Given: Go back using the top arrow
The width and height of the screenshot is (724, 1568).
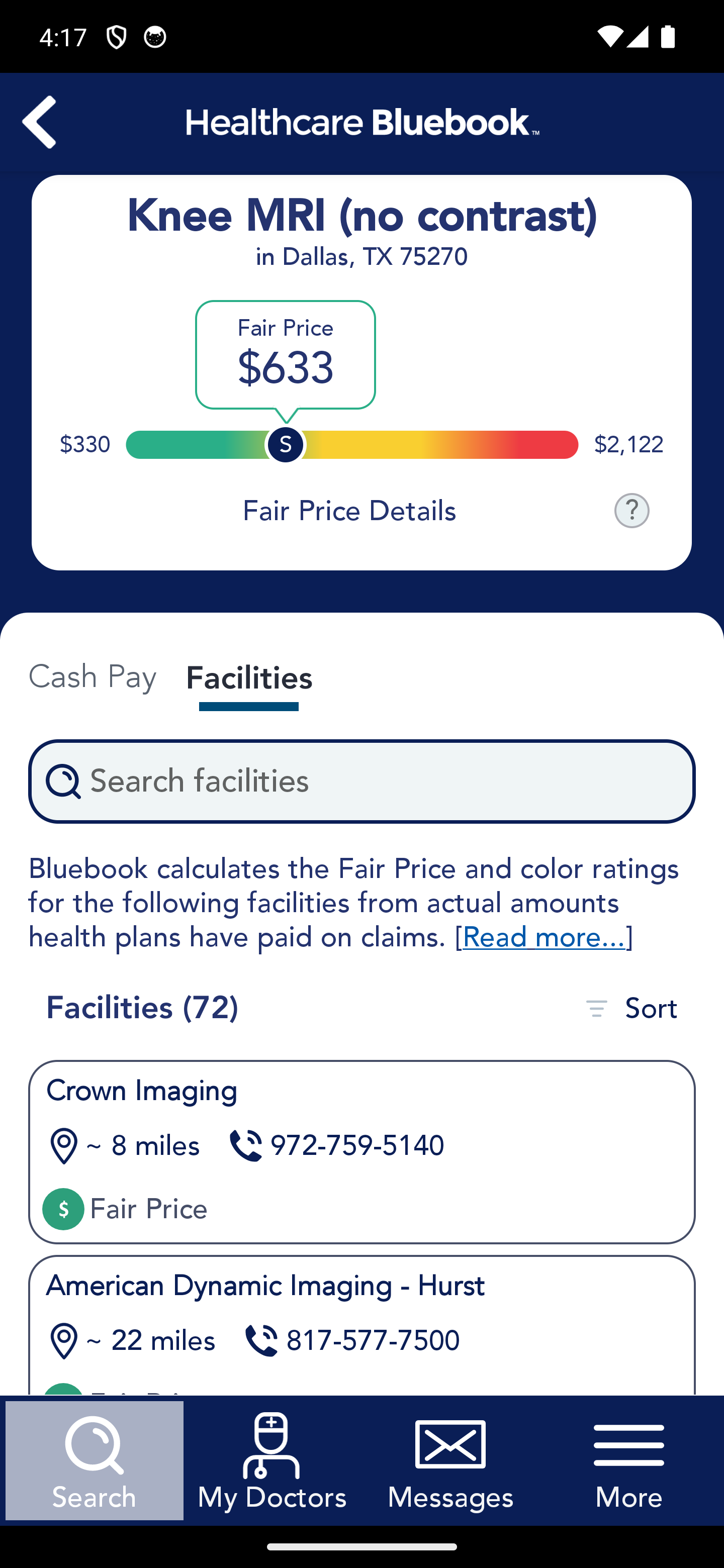Looking at the screenshot, I should [x=40, y=122].
